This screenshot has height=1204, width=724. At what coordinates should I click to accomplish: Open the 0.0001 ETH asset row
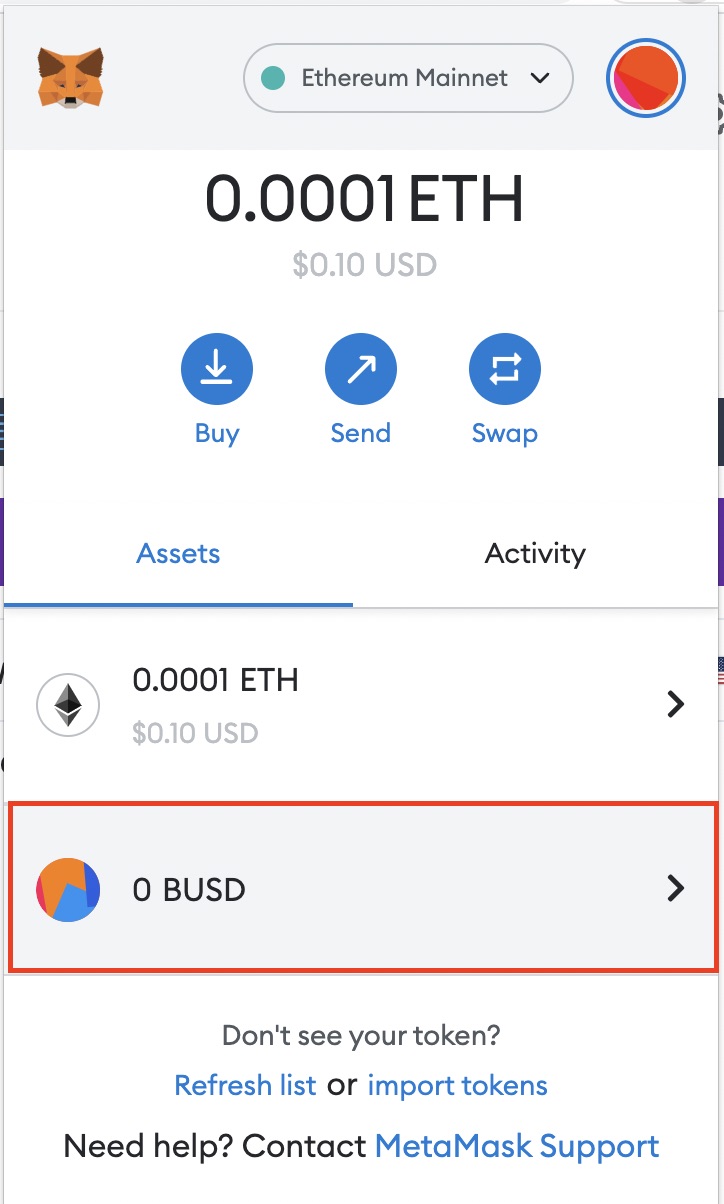pos(361,704)
